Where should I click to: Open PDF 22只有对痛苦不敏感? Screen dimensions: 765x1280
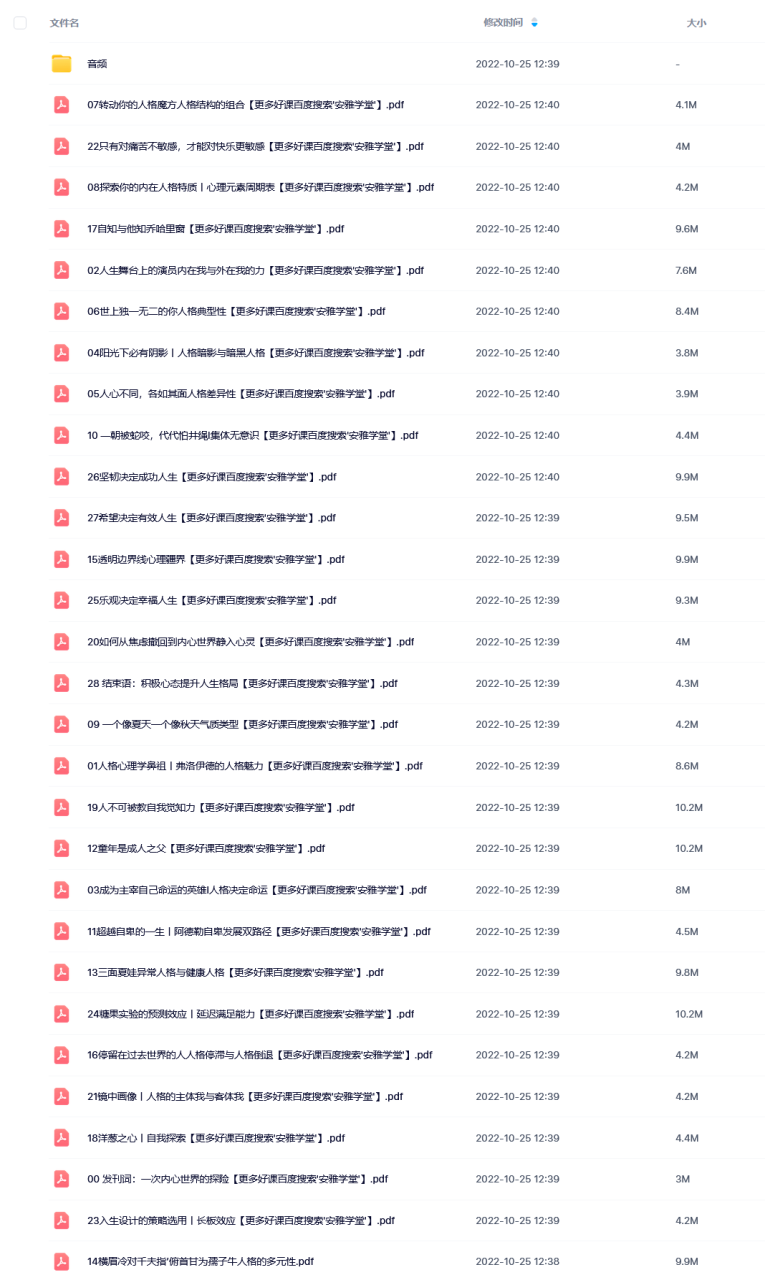(255, 146)
